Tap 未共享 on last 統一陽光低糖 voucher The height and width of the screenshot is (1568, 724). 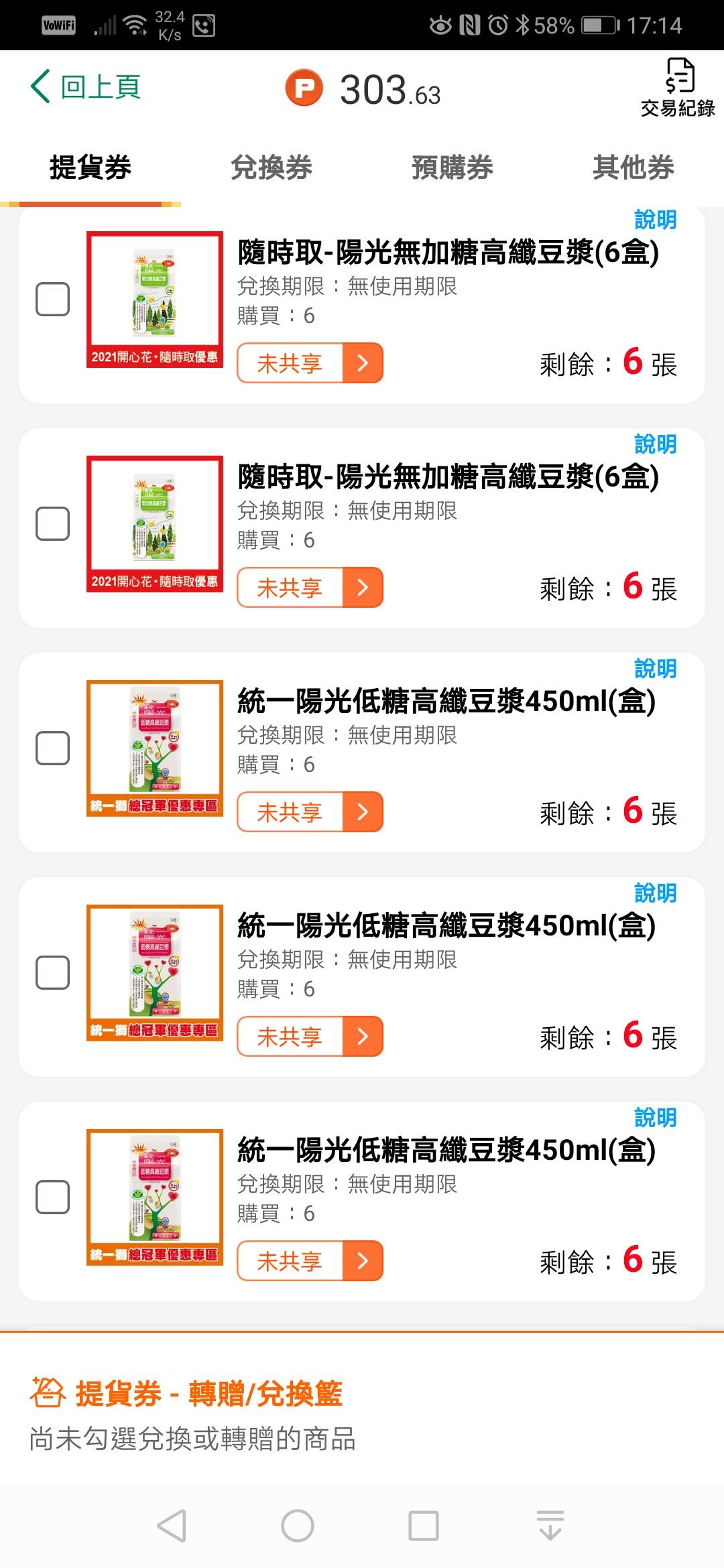310,1261
